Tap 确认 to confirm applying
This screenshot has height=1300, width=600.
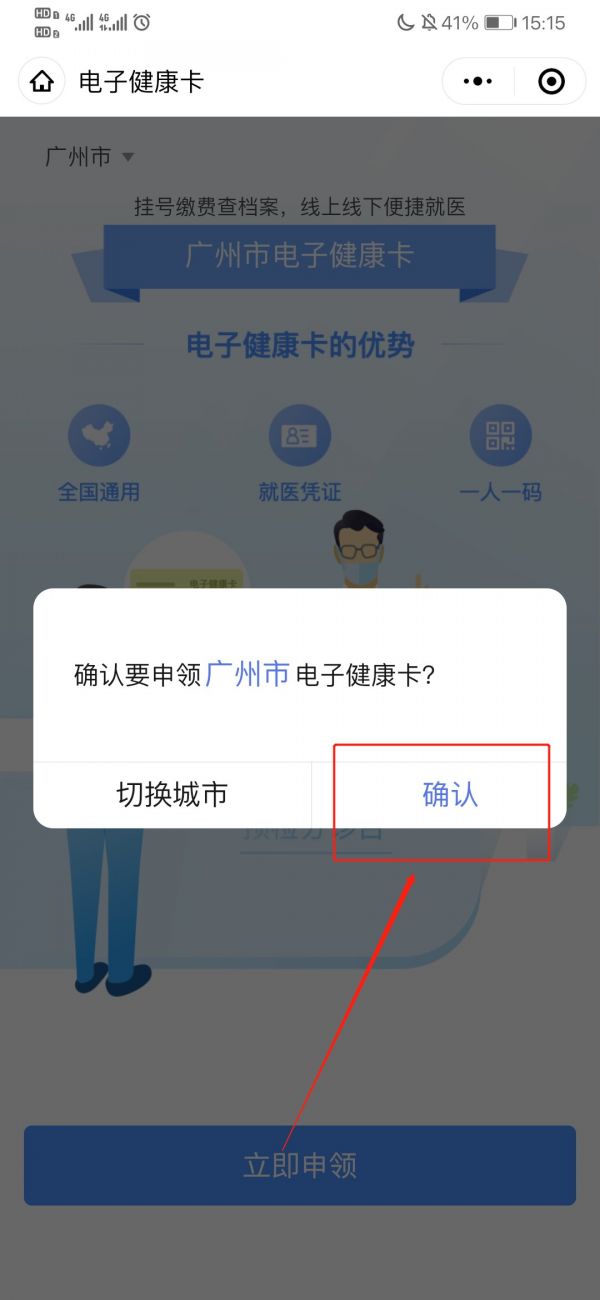click(450, 795)
